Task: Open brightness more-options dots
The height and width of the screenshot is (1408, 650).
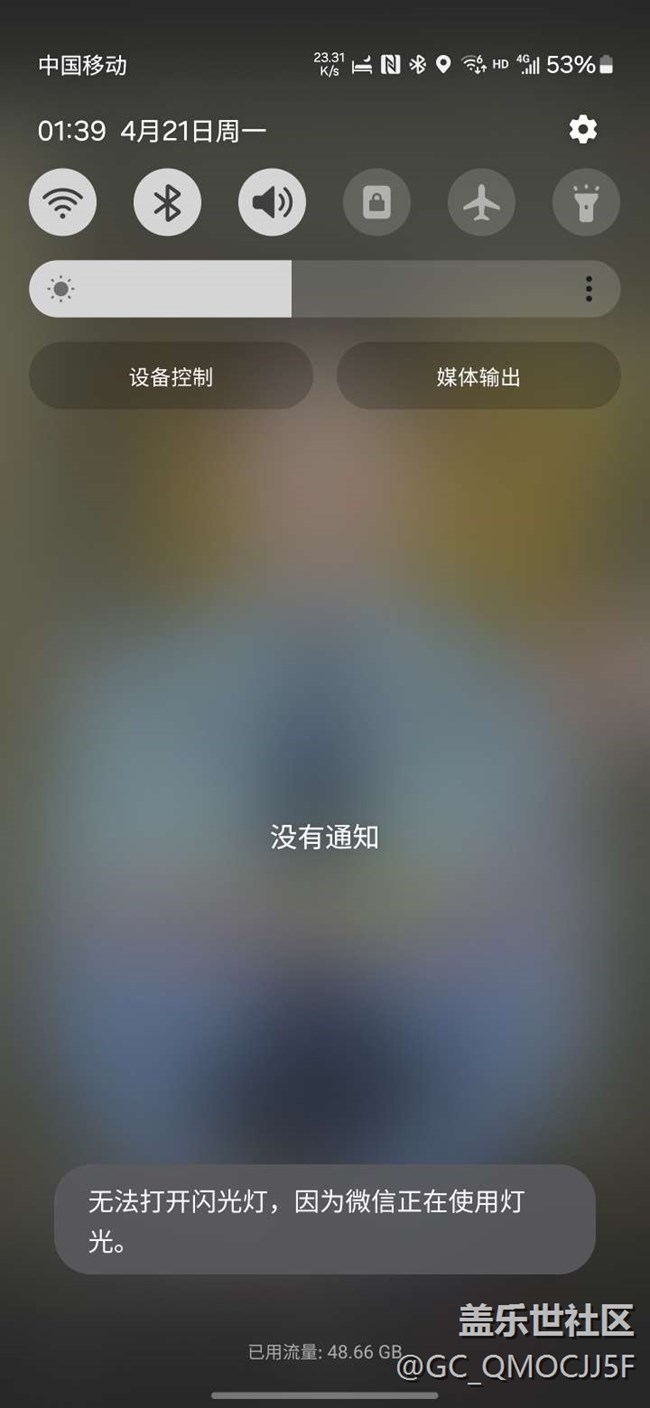Action: 589,289
